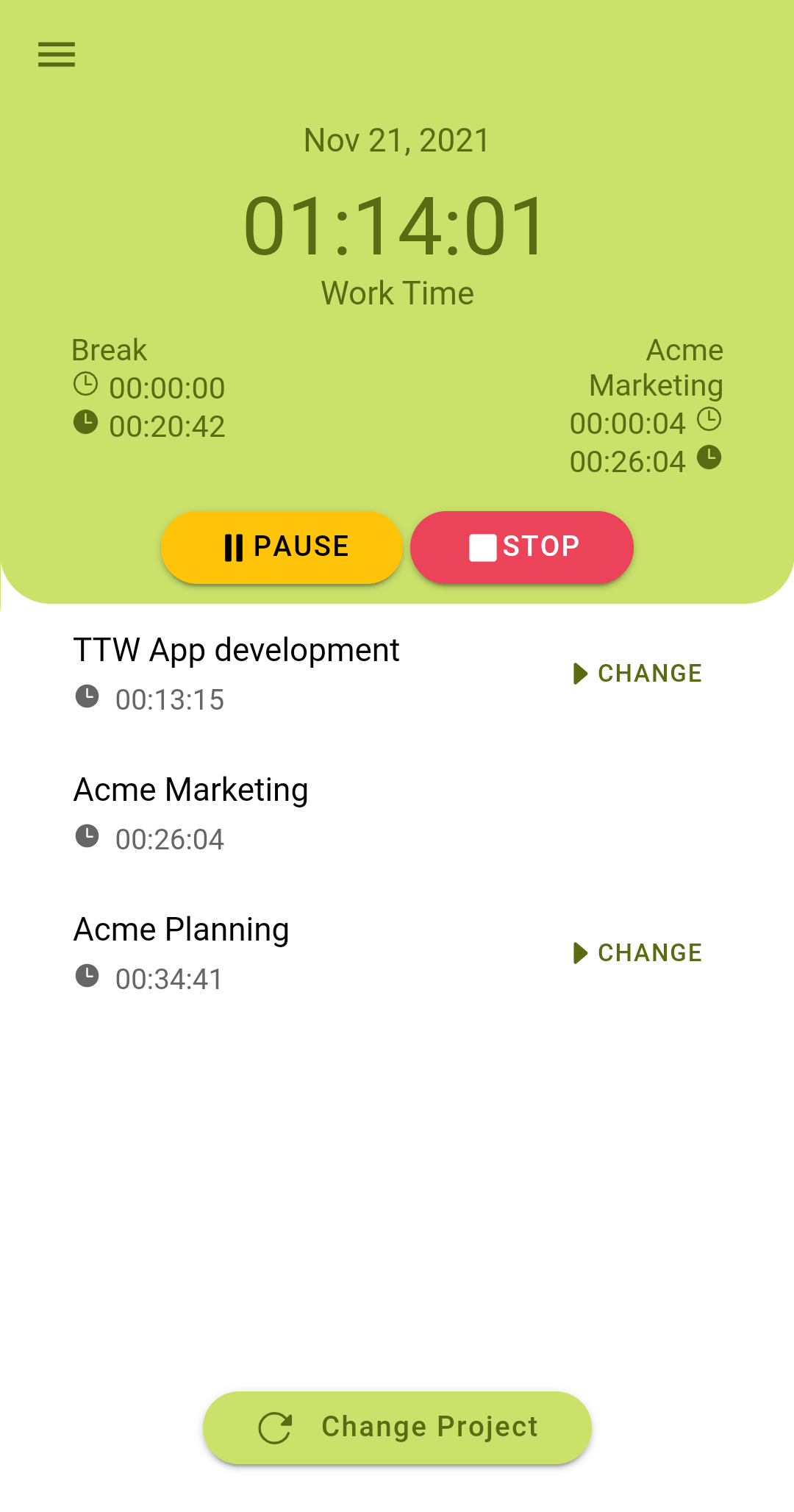794x1512 pixels.
Task: Open the hamburger drawer menu
Action: coord(57,54)
